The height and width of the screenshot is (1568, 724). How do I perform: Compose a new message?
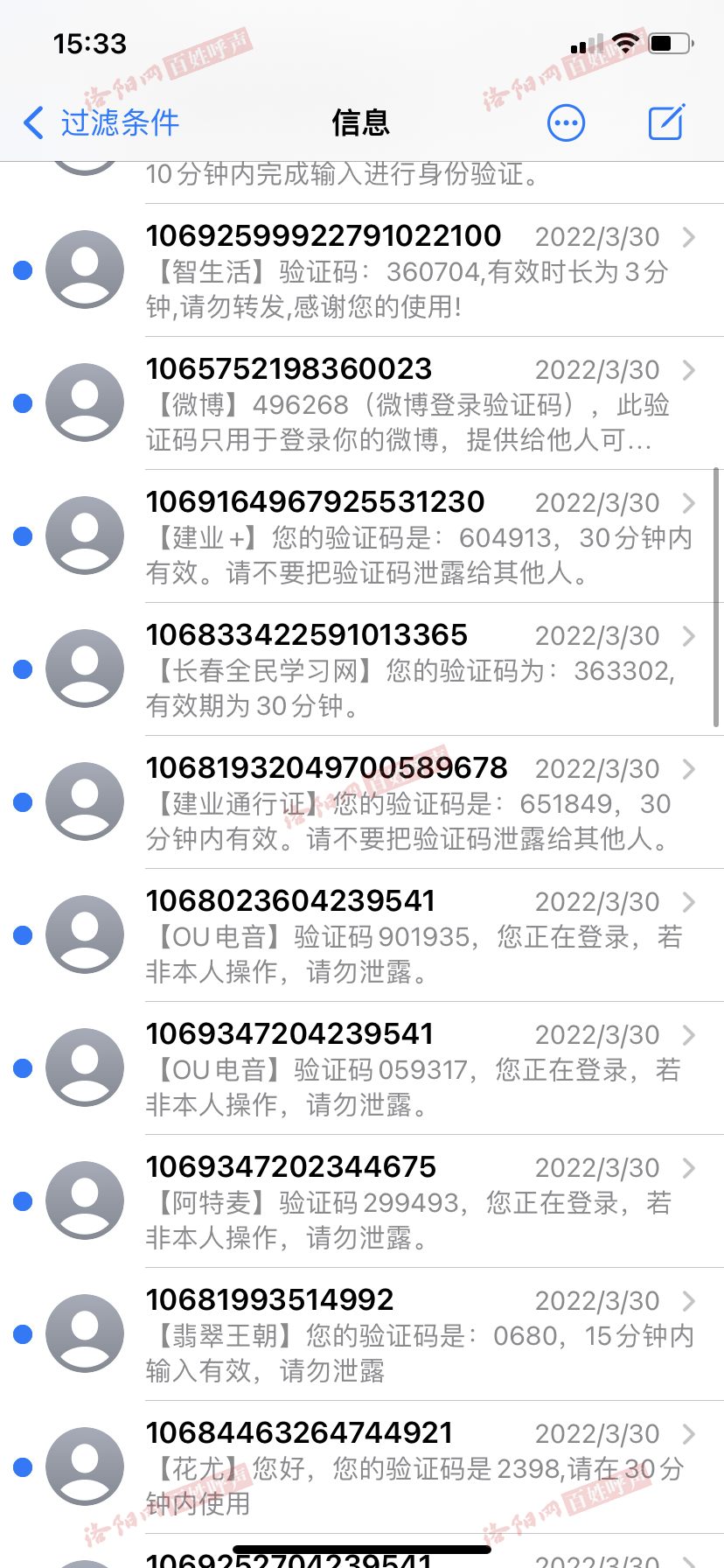tap(666, 122)
